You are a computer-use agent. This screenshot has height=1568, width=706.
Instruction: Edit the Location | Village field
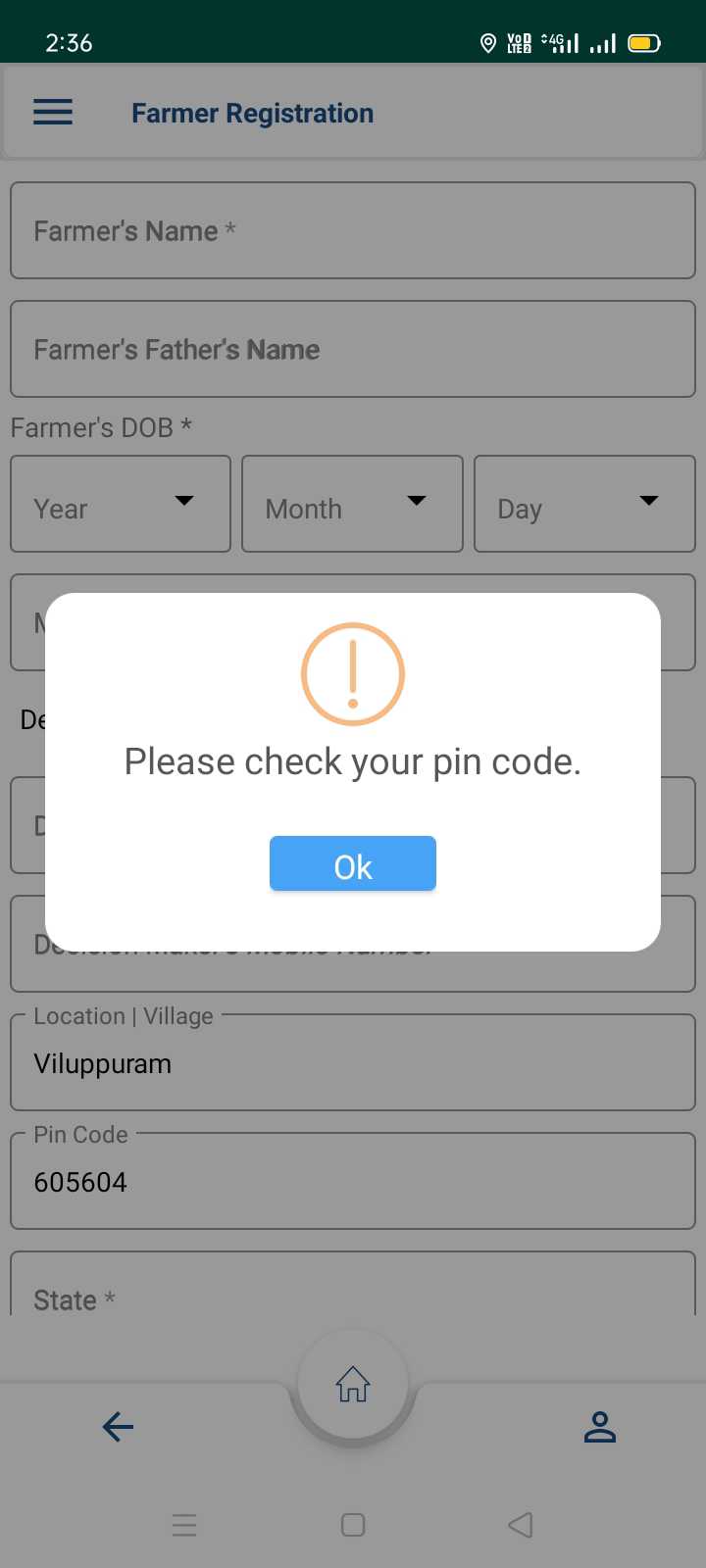point(353,1062)
